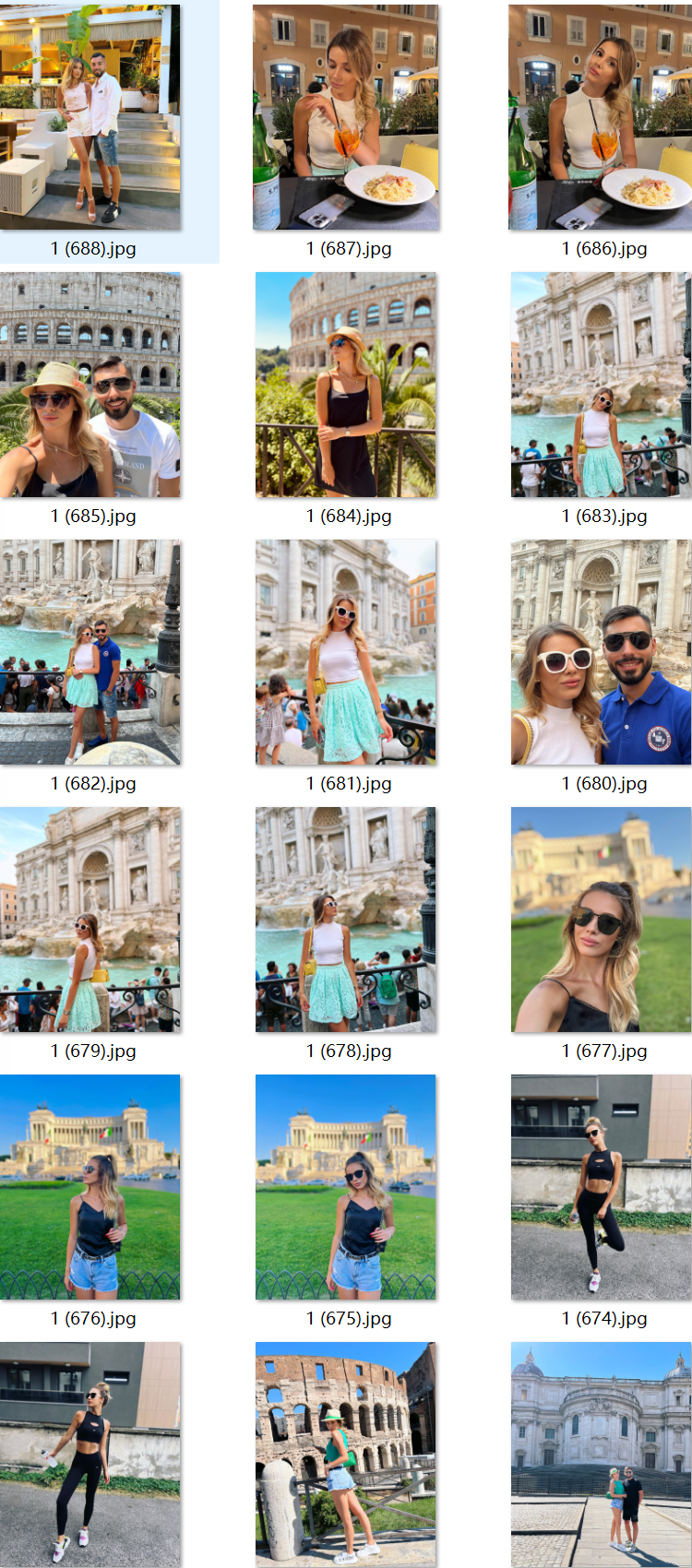Open the image 1 (676).jpg
The width and height of the screenshot is (692, 1568).
(90, 1187)
